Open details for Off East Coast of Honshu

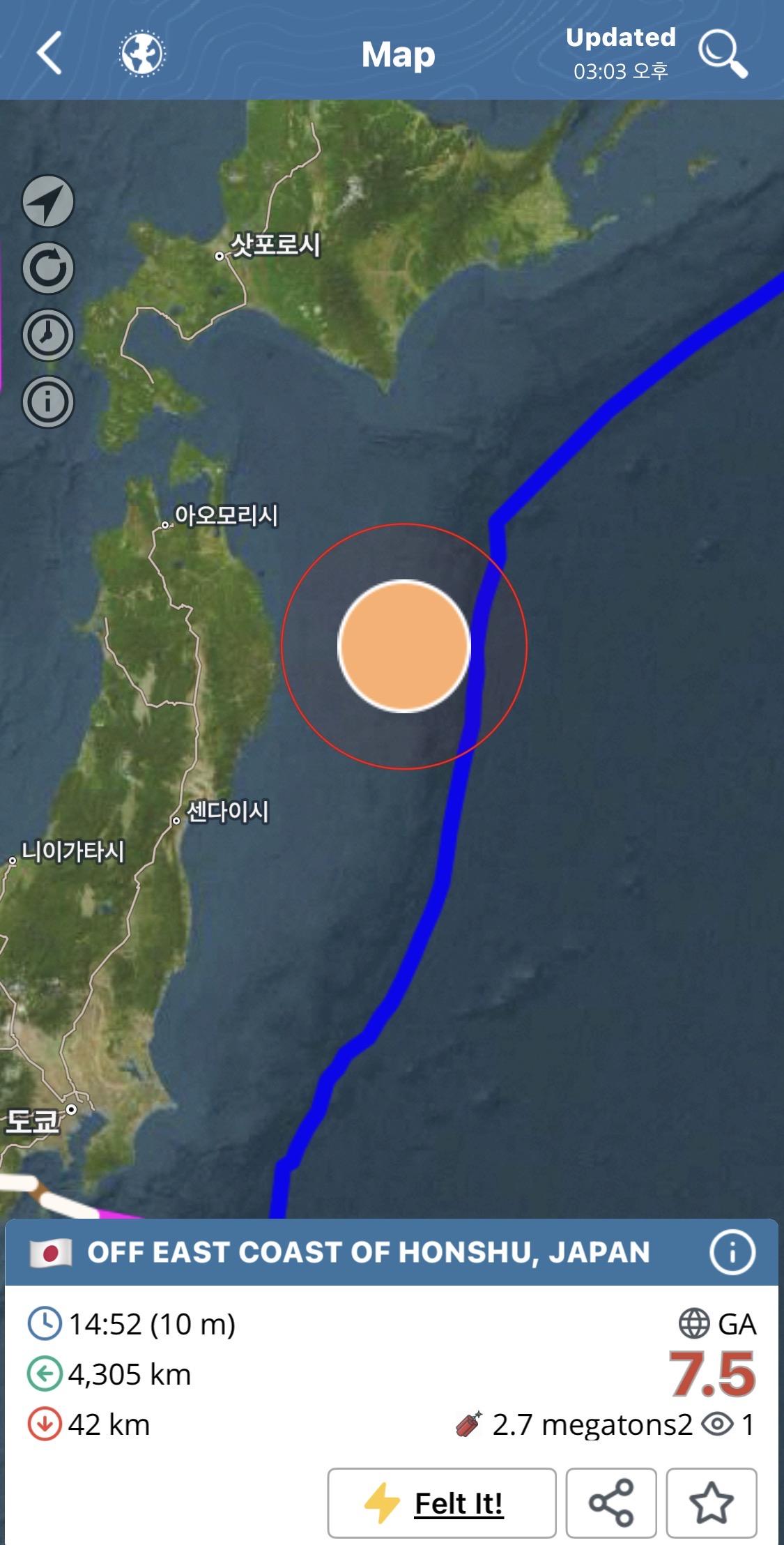point(732,1252)
